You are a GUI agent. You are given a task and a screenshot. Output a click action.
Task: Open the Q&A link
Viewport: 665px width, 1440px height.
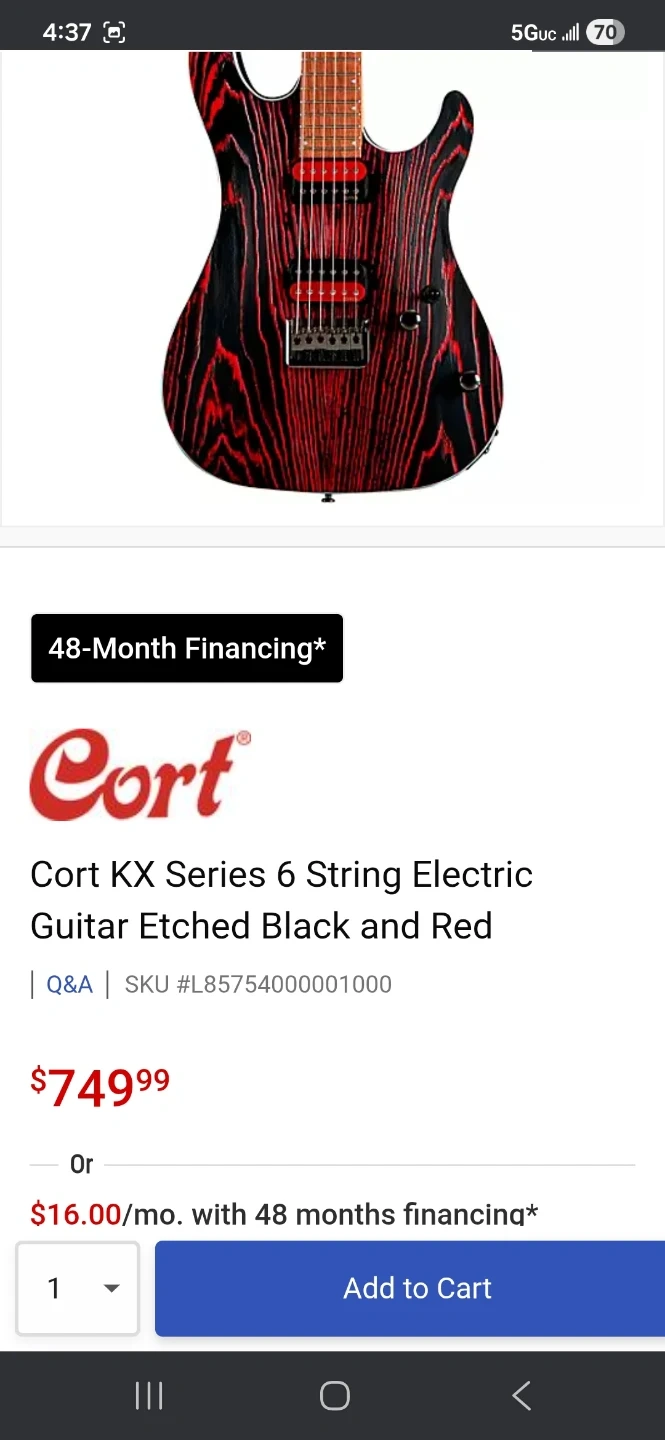(69, 984)
